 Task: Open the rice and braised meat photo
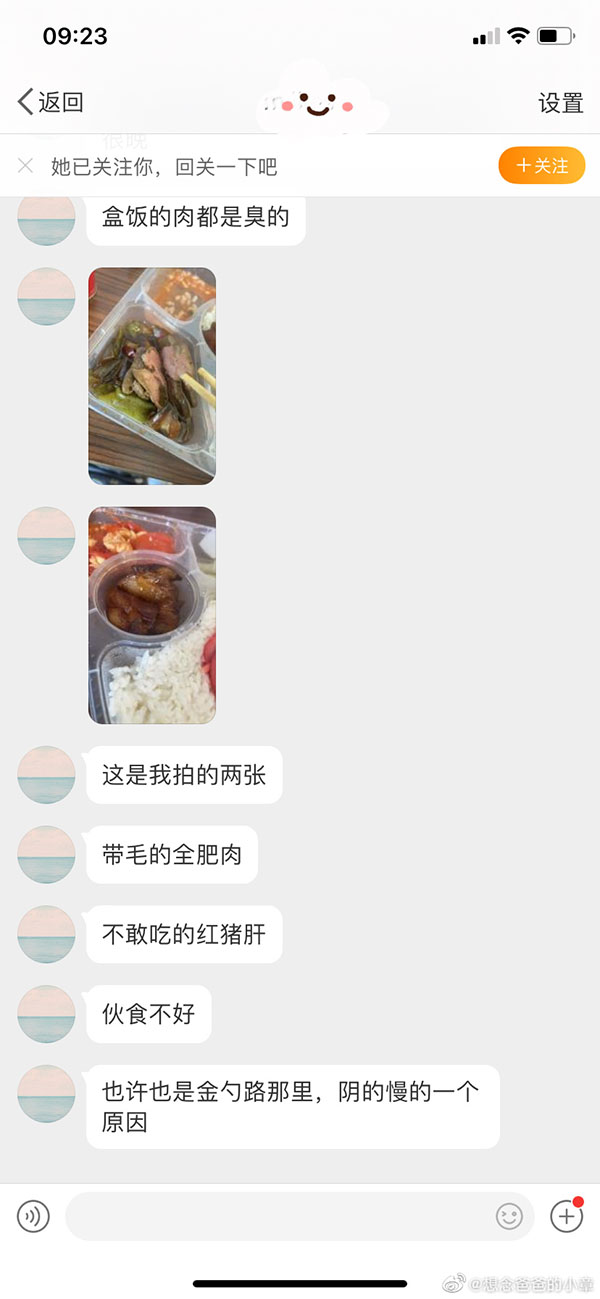[x=152, y=615]
